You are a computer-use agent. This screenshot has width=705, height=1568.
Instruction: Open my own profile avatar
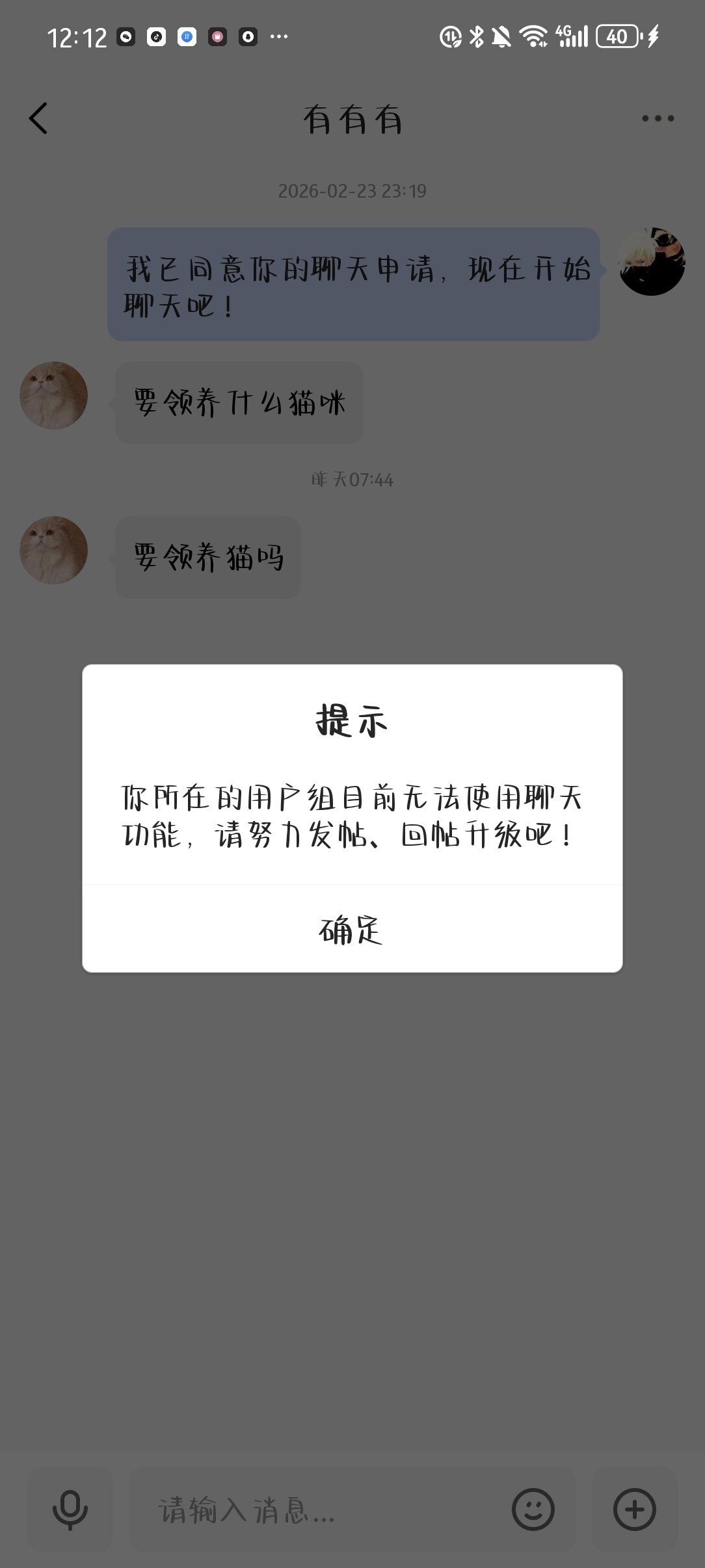[x=652, y=262]
